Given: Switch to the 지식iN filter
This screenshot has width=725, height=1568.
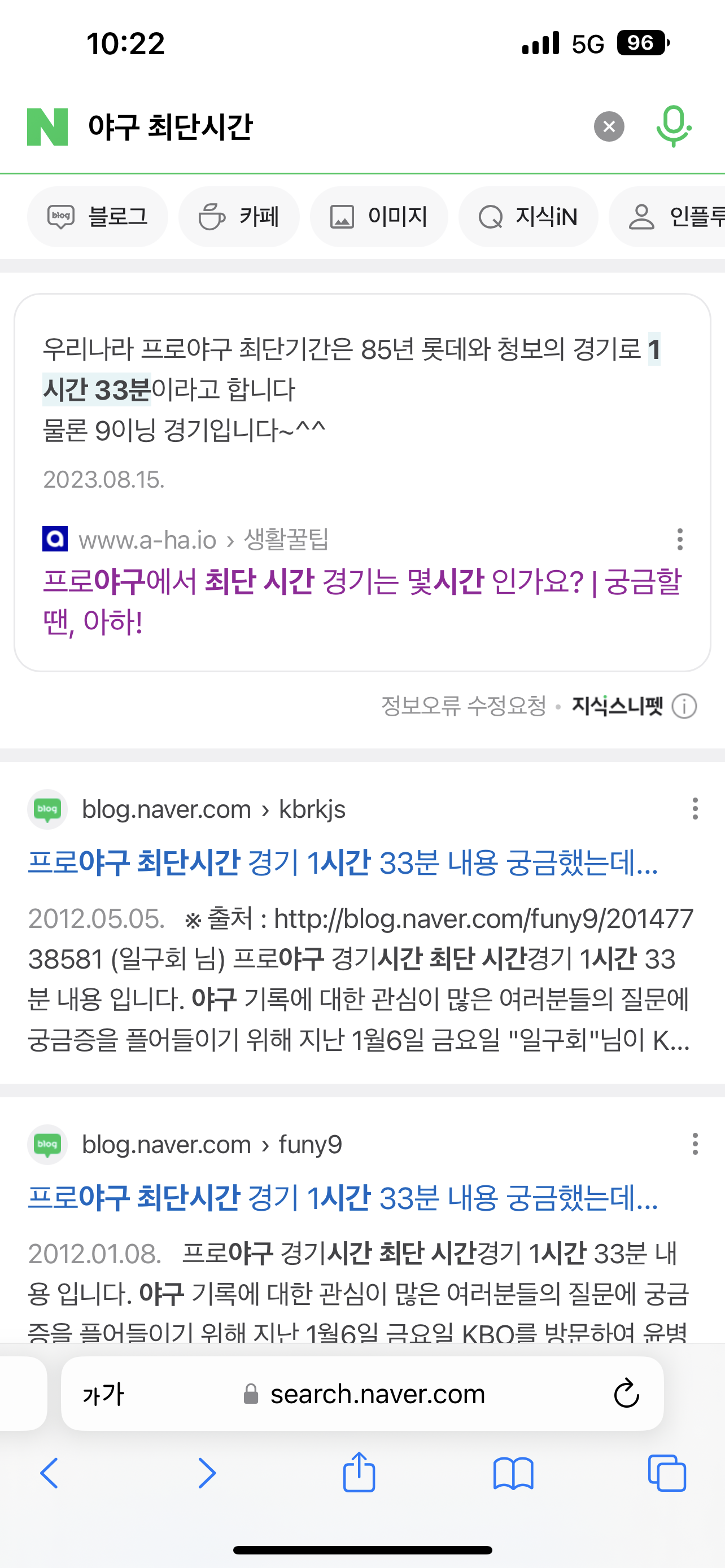Looking at the screenshot, I should [x=528, y=217].
